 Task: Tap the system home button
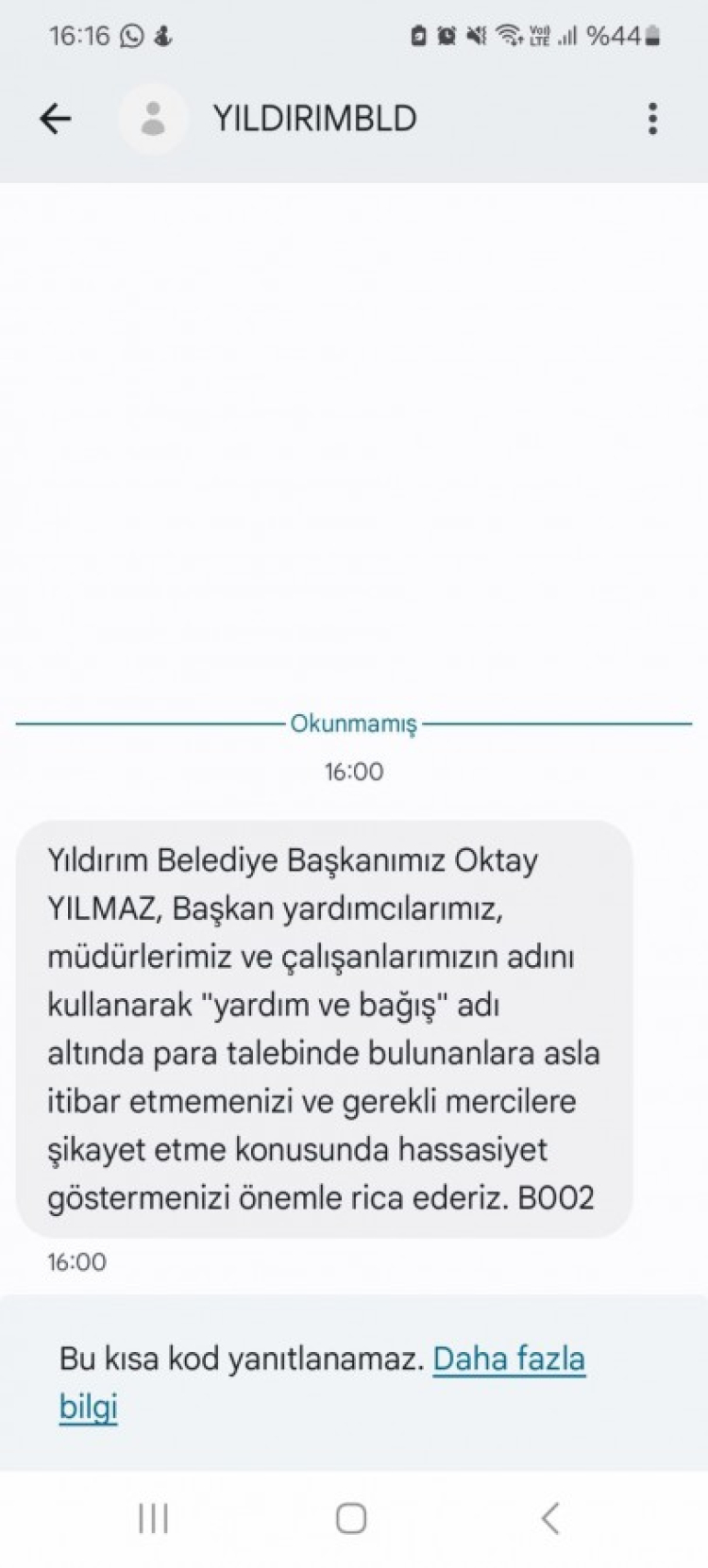point(351,1518)
